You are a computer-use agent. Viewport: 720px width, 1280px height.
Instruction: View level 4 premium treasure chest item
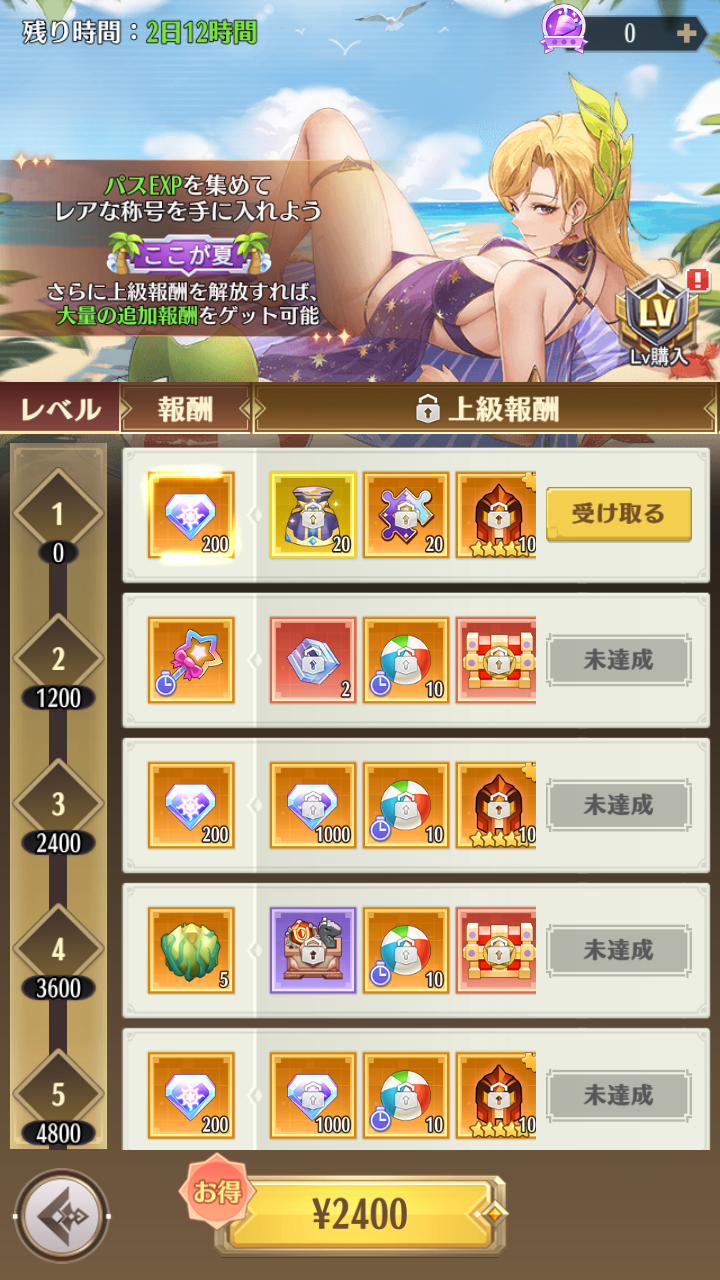(x=313, y=950)
